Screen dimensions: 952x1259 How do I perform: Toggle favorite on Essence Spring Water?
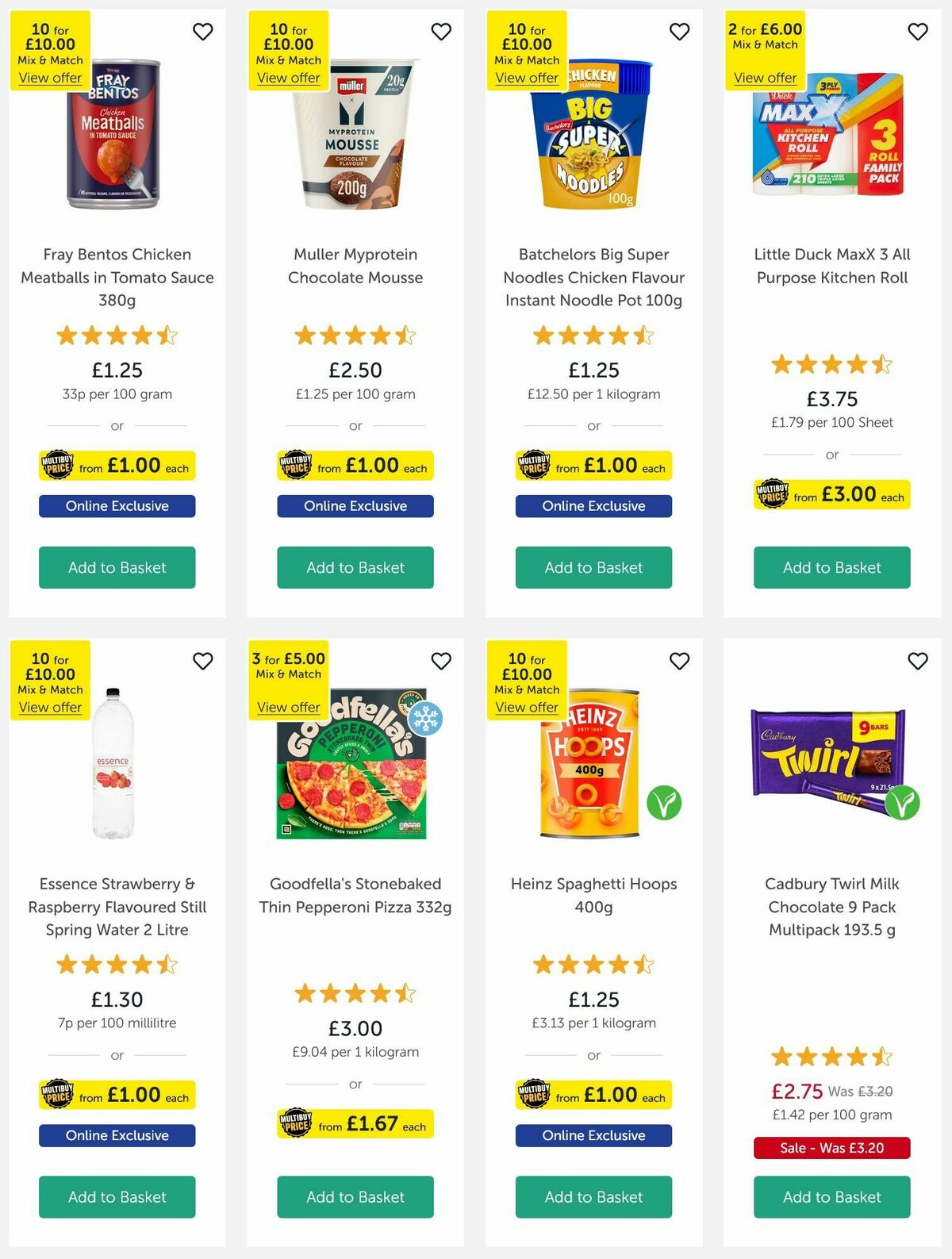(203, 660)
